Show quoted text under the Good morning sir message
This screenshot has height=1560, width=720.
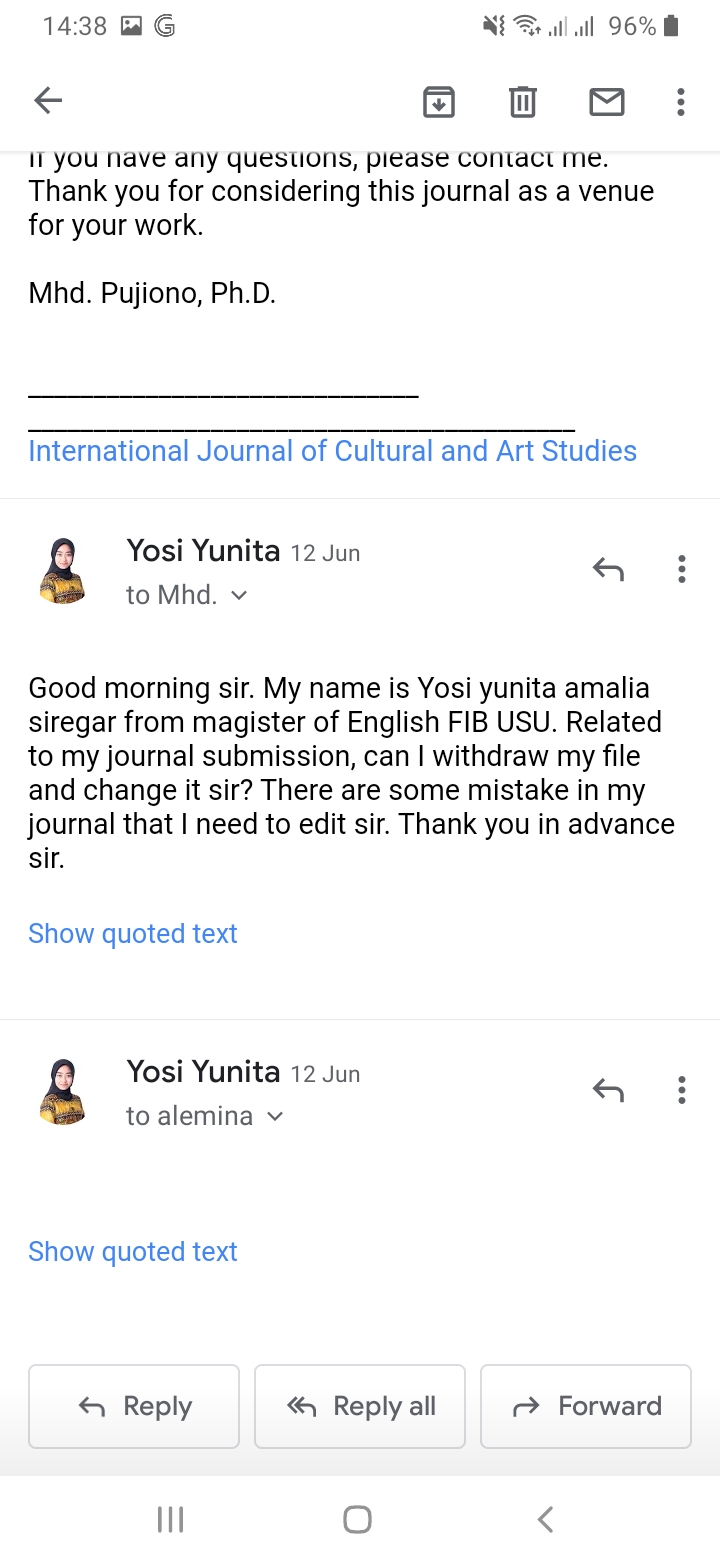[133, 933]
